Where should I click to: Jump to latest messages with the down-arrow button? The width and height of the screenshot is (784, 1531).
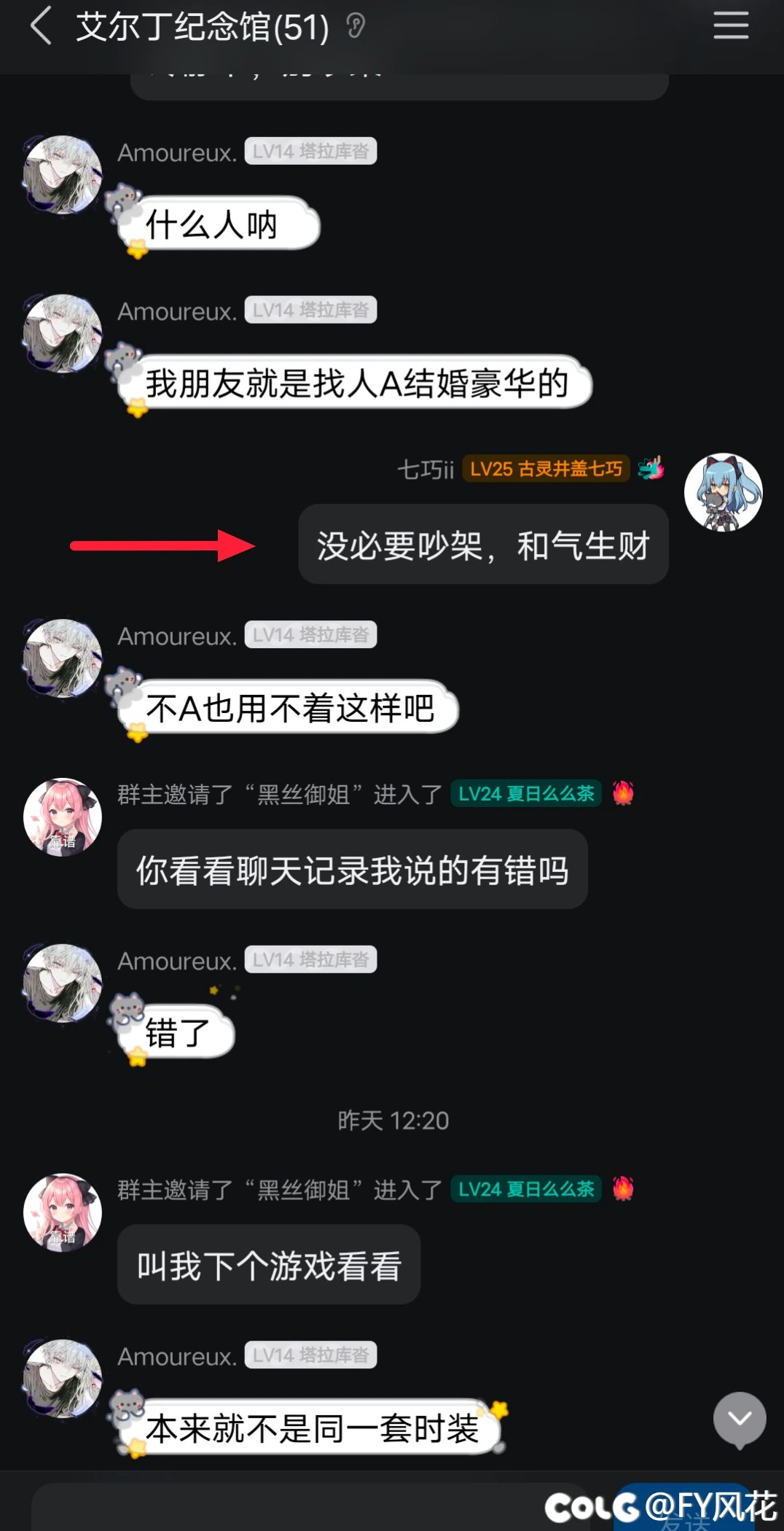pyautogui.click(x=739, y=1418)
